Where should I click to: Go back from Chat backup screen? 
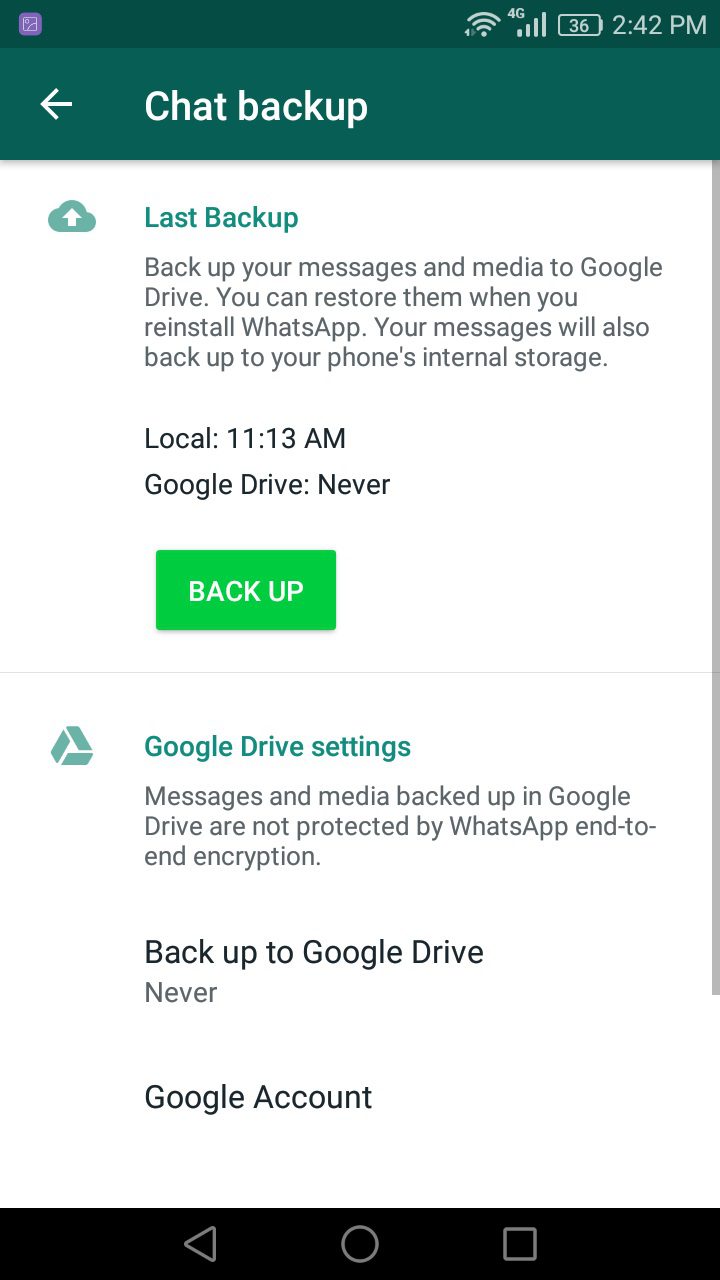coord(56,104)
